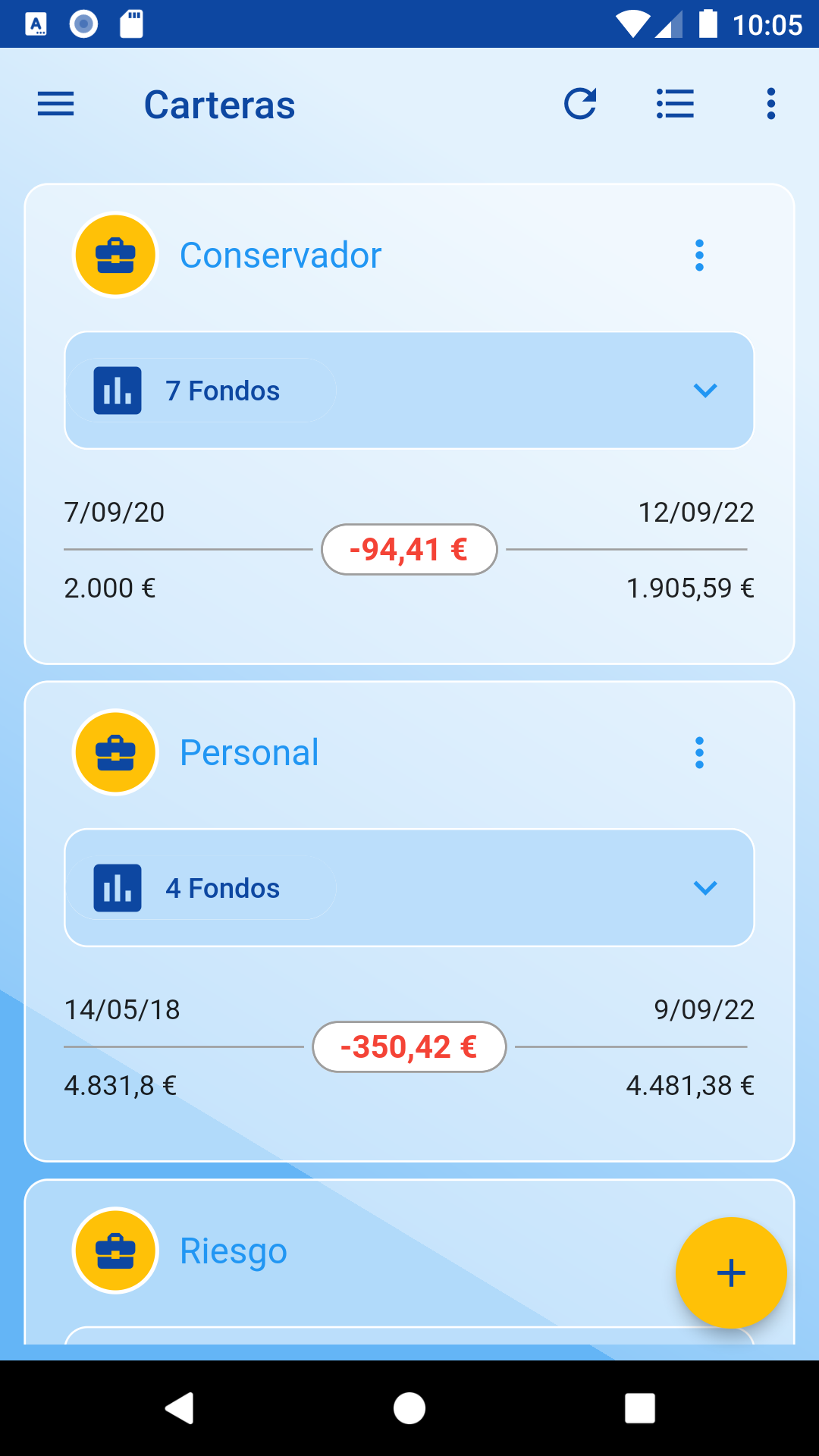
Task: Open Personal card options menu
Action: [699, 753]
